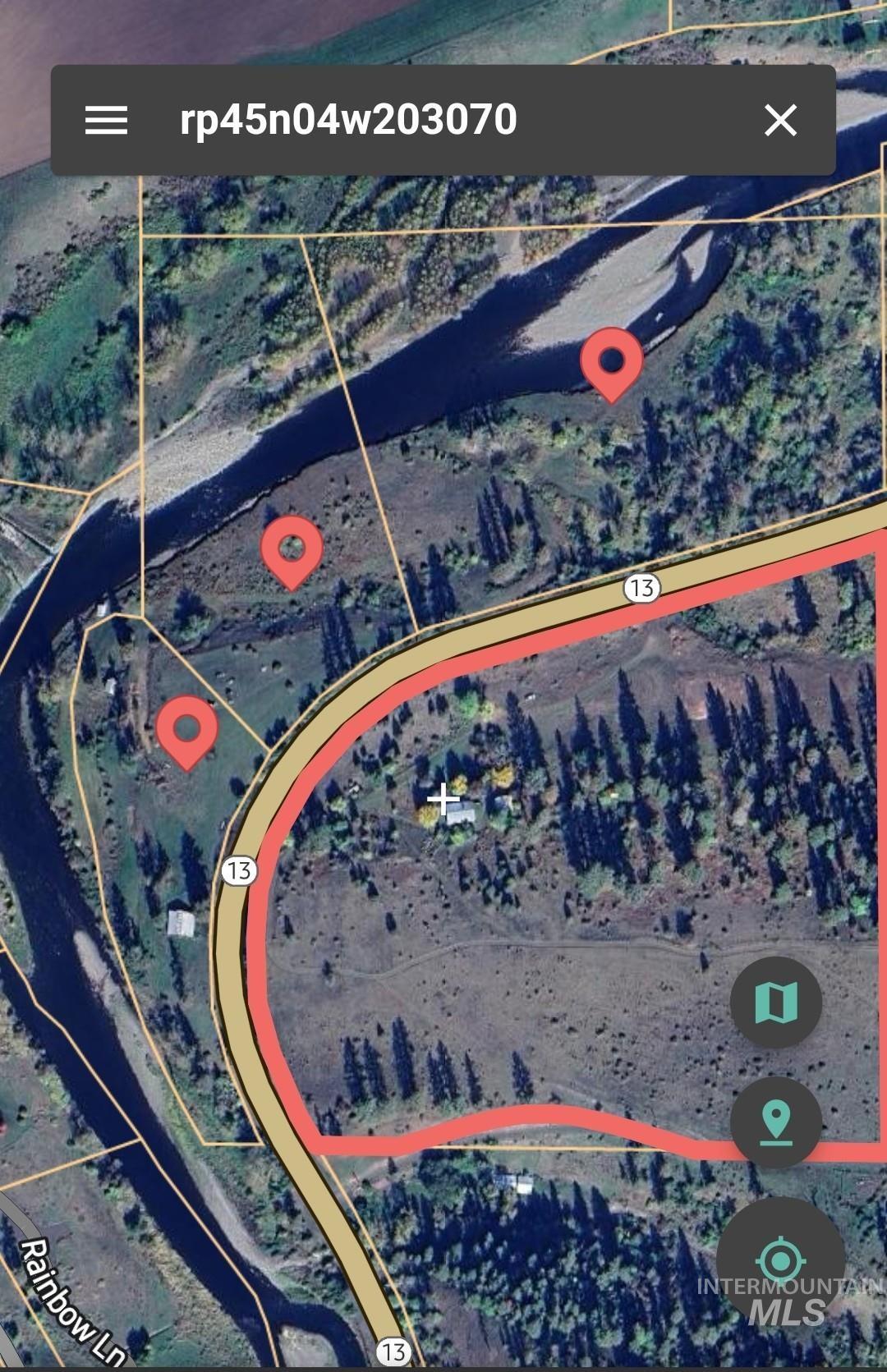Clear the search with the X button
The width and height of the screenshot is (887, 1372).
pyautogui.click(x=780, y=120)
